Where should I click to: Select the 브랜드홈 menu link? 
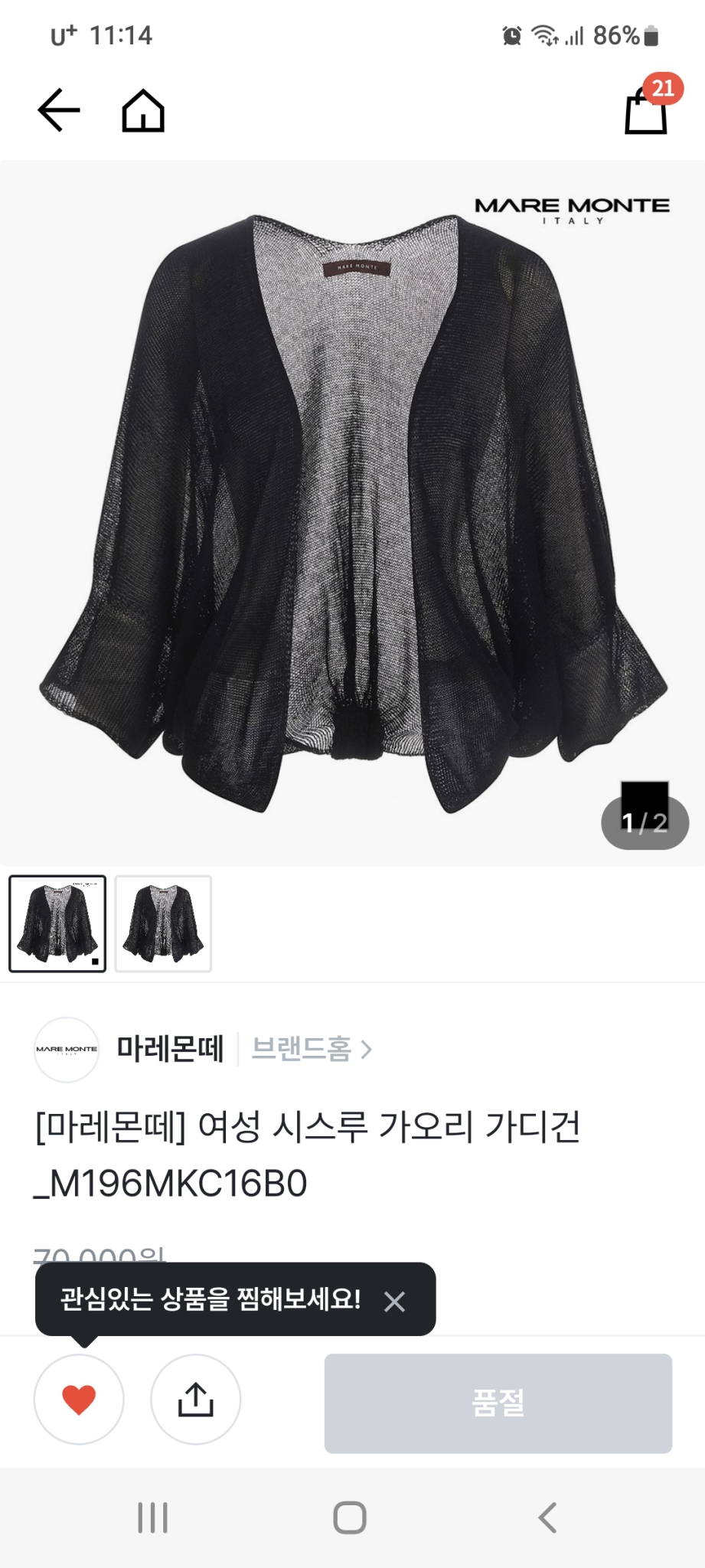(302, 1050)
